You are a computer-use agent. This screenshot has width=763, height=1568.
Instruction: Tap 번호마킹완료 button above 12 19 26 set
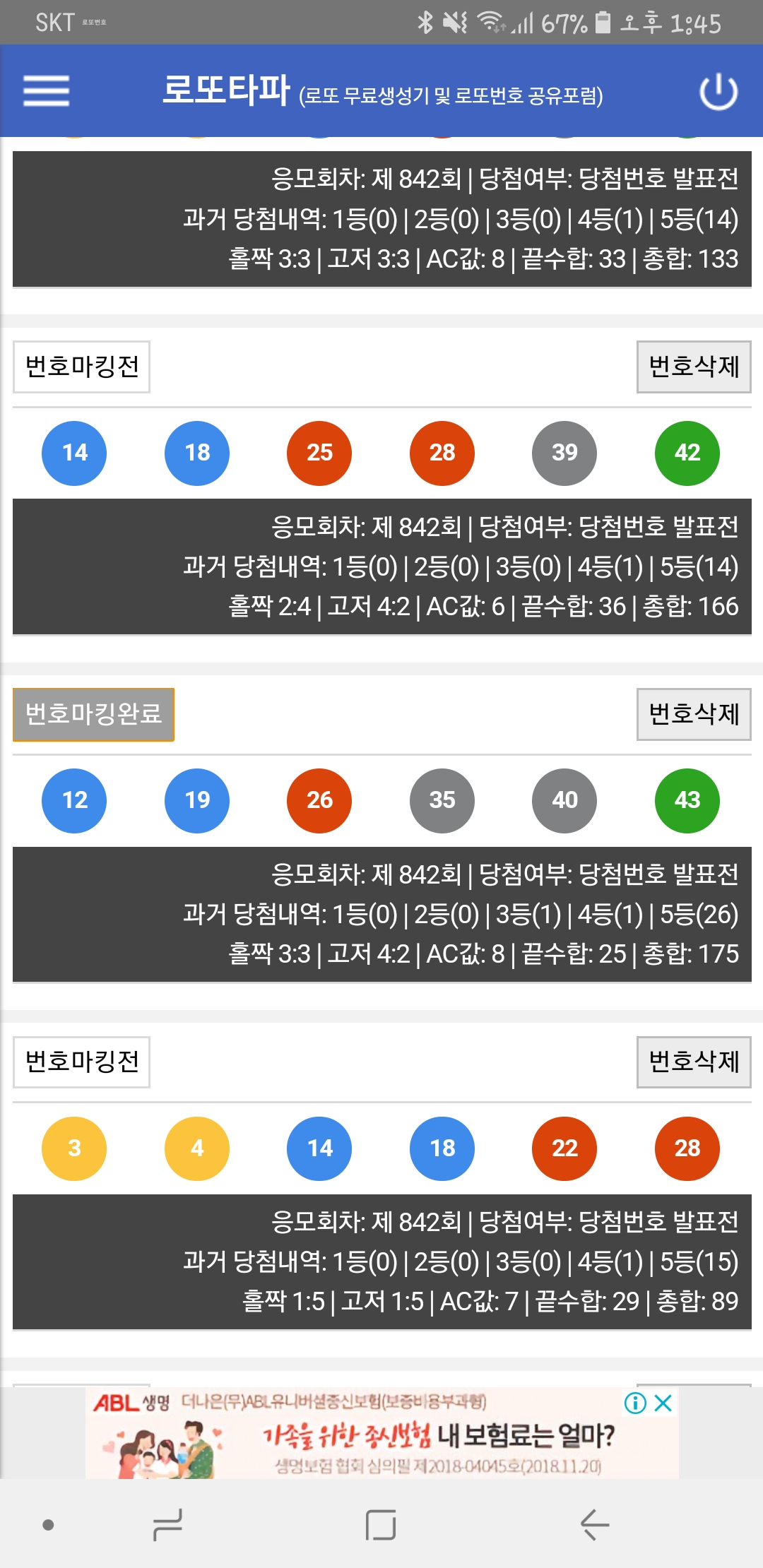click(x=93, y=714)
